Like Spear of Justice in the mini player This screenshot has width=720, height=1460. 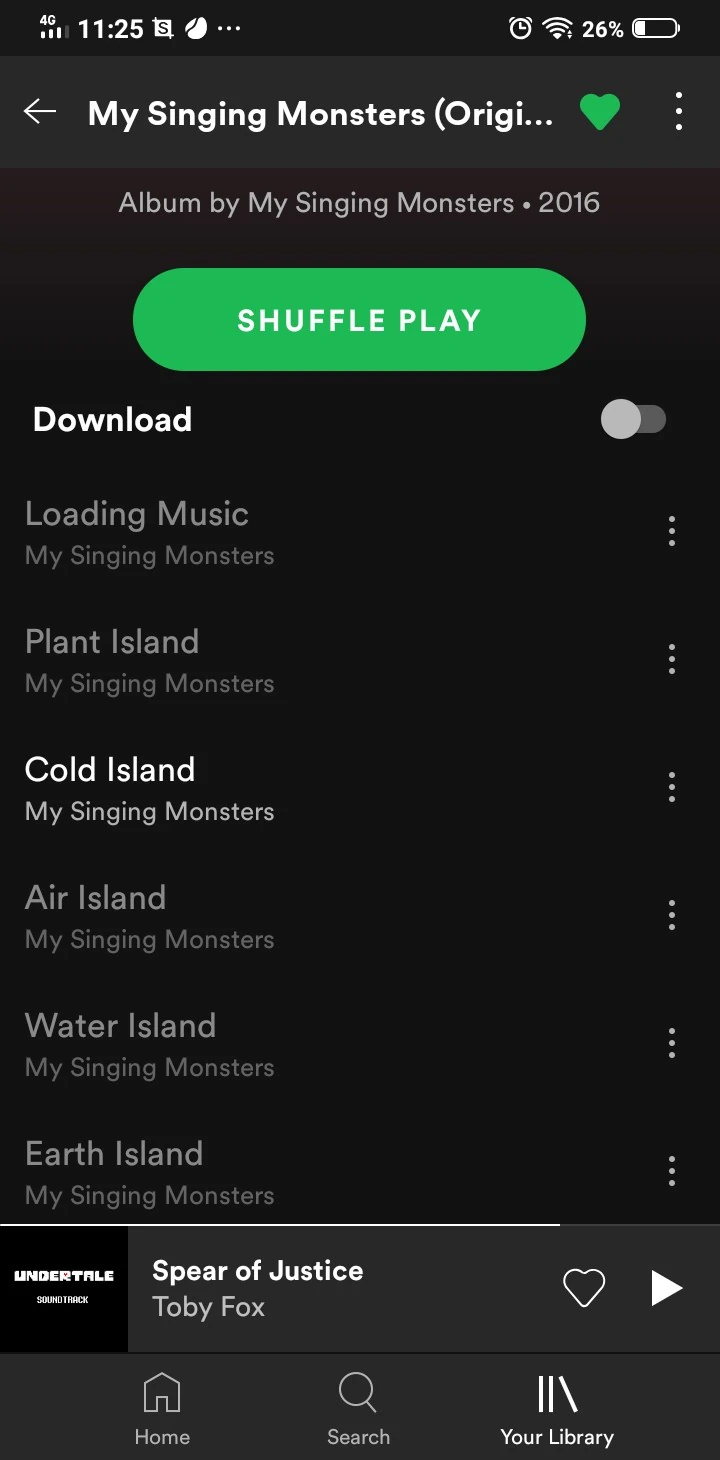(584, 1288)
